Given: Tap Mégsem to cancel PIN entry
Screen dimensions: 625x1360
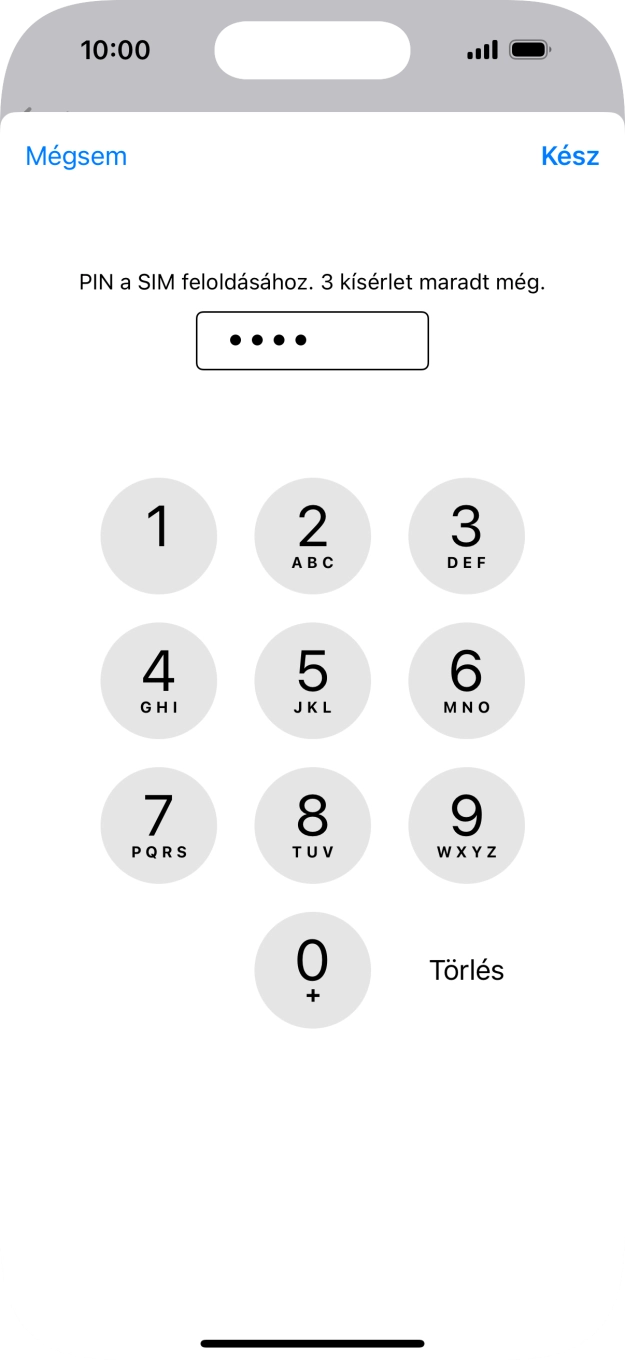Looking at the screenshot, I should coord(76,156).
